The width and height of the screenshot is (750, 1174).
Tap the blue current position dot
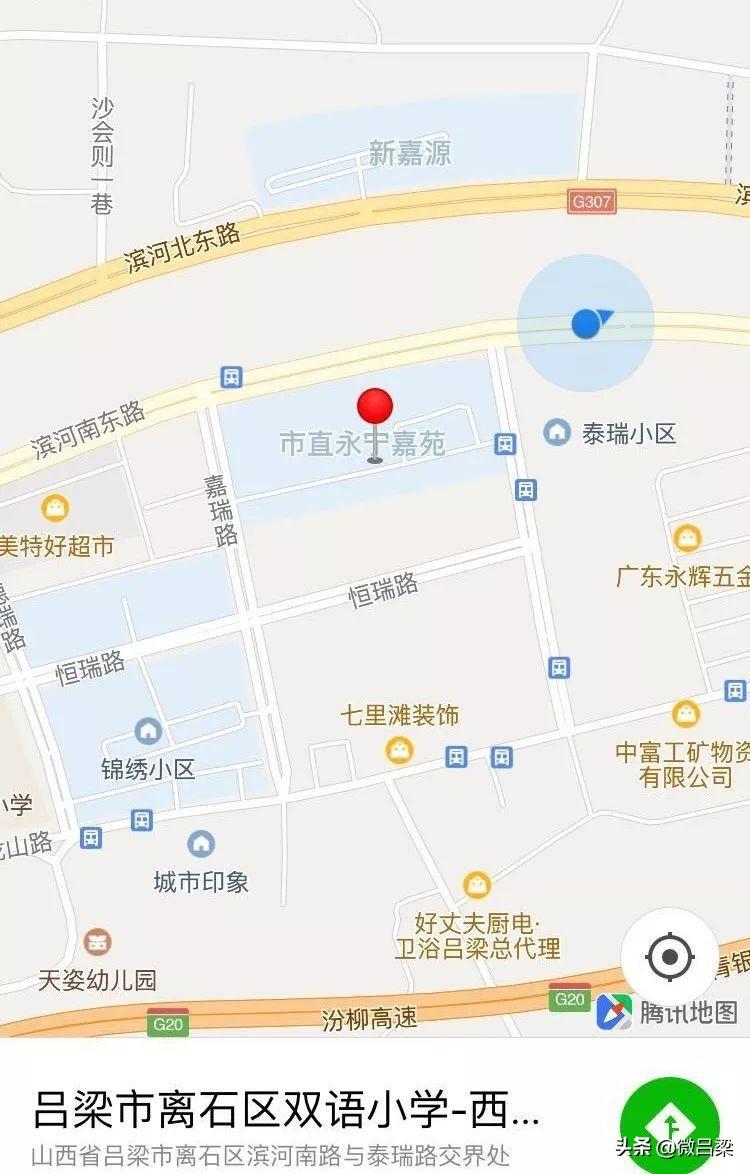pos(583,324)
